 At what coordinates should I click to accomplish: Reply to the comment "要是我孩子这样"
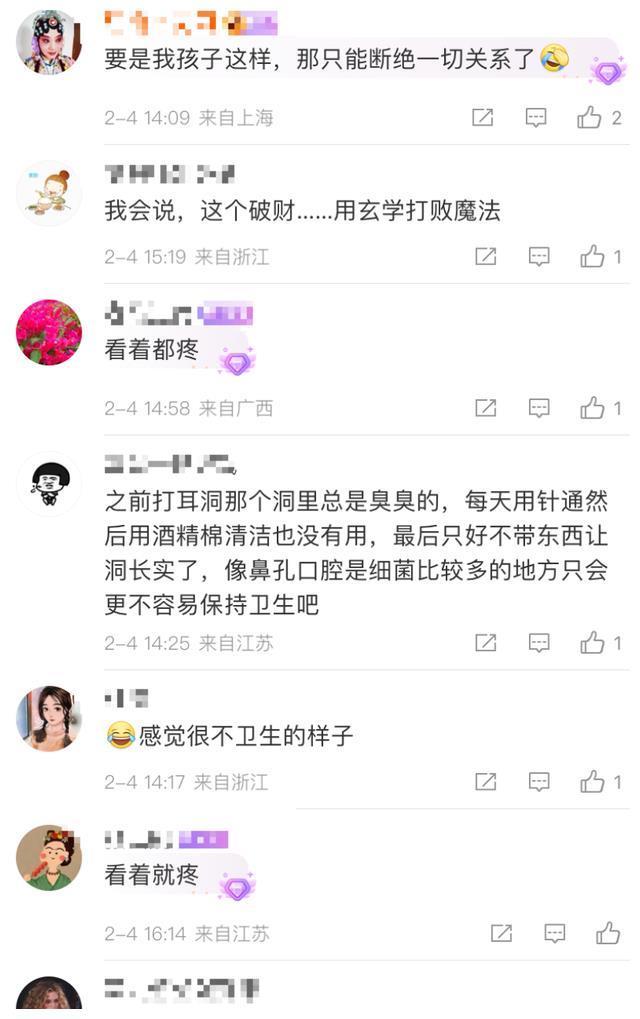536,118
